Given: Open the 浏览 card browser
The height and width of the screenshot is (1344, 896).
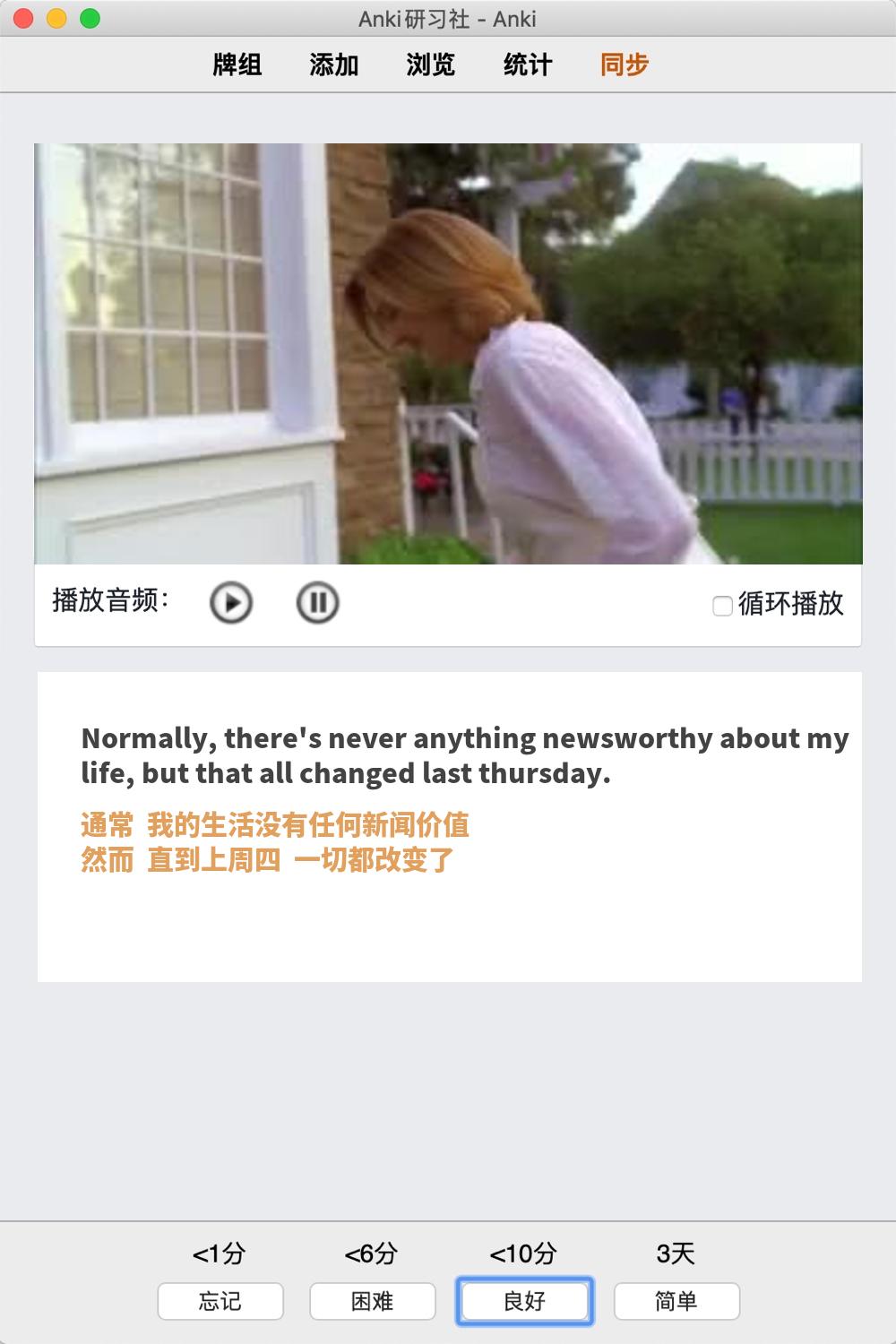Looking at the screenshot, I should [x=431, y=65].
